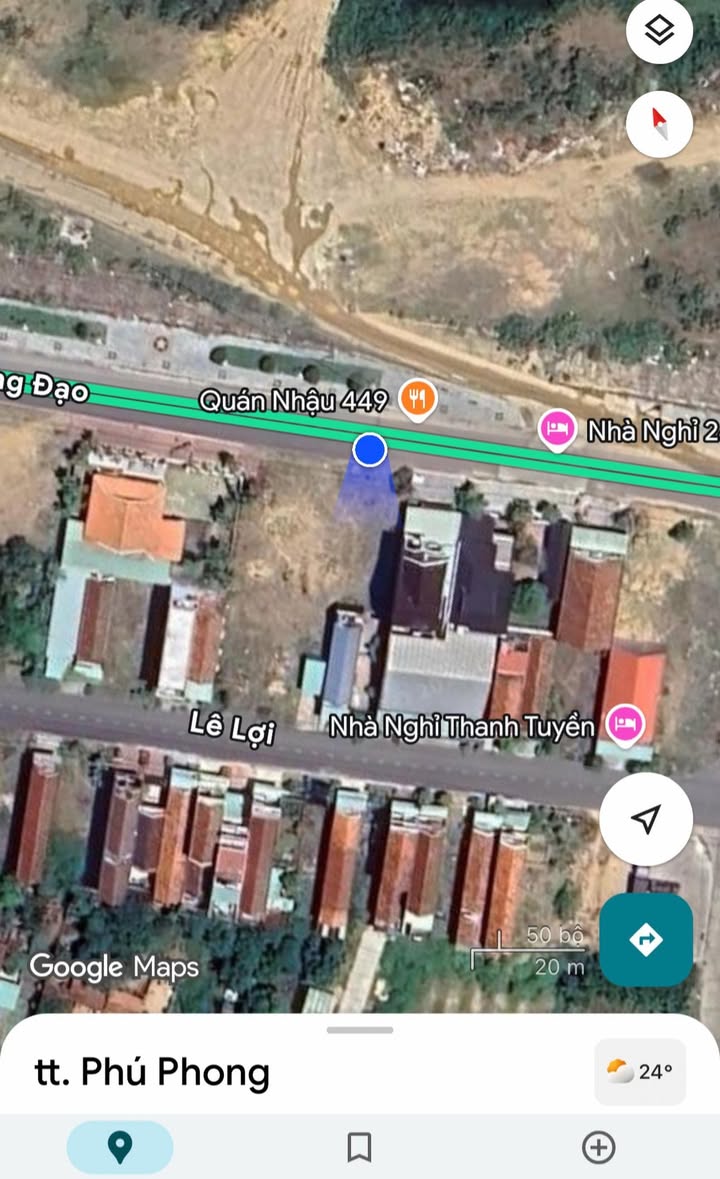
Task: Switch to the Explore location tab
Action: pos(120,1147)
